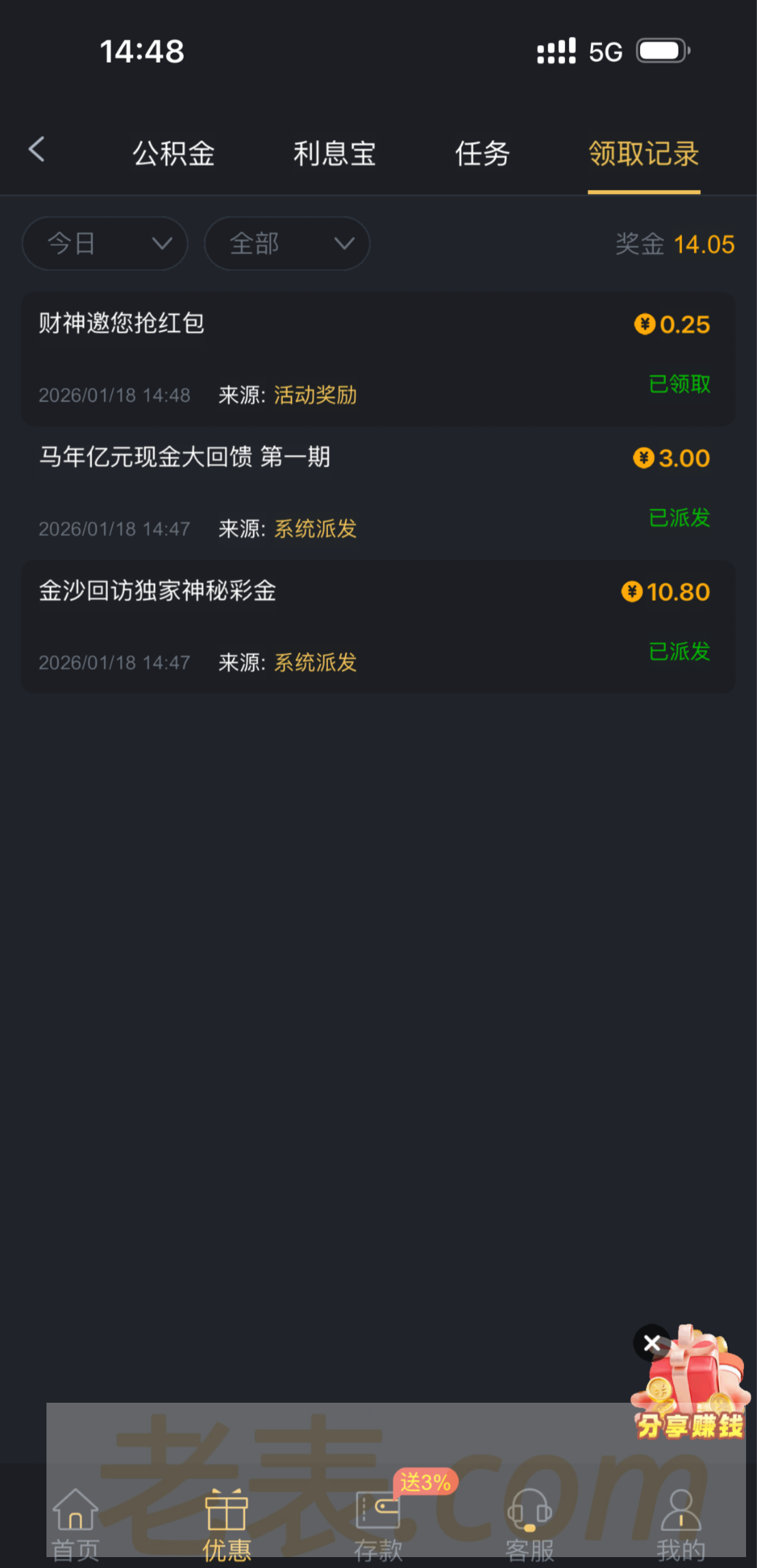
Task: Open the 利息宝 tab
Action: click(334, 154)
